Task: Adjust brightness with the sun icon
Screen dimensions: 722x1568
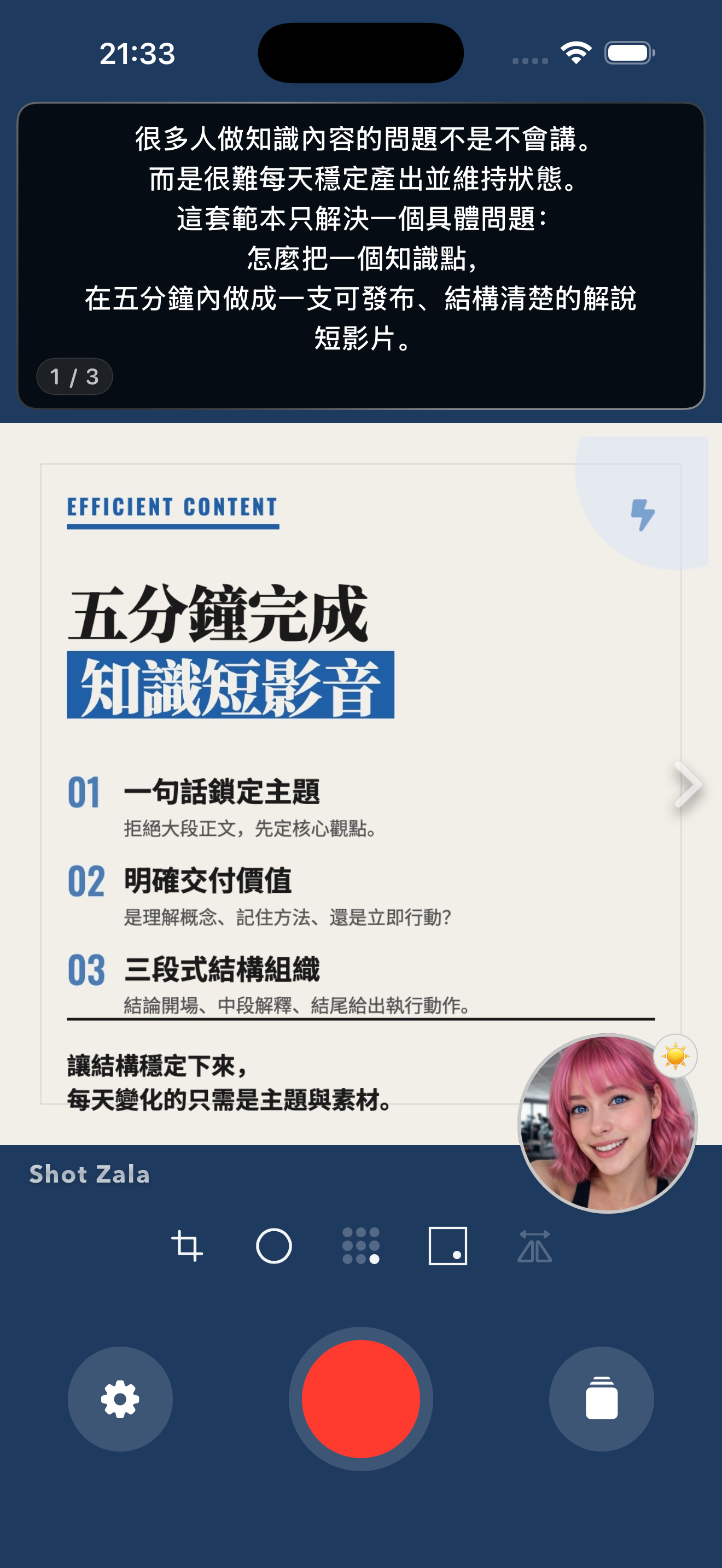Action: click(x=675, y=1056)
